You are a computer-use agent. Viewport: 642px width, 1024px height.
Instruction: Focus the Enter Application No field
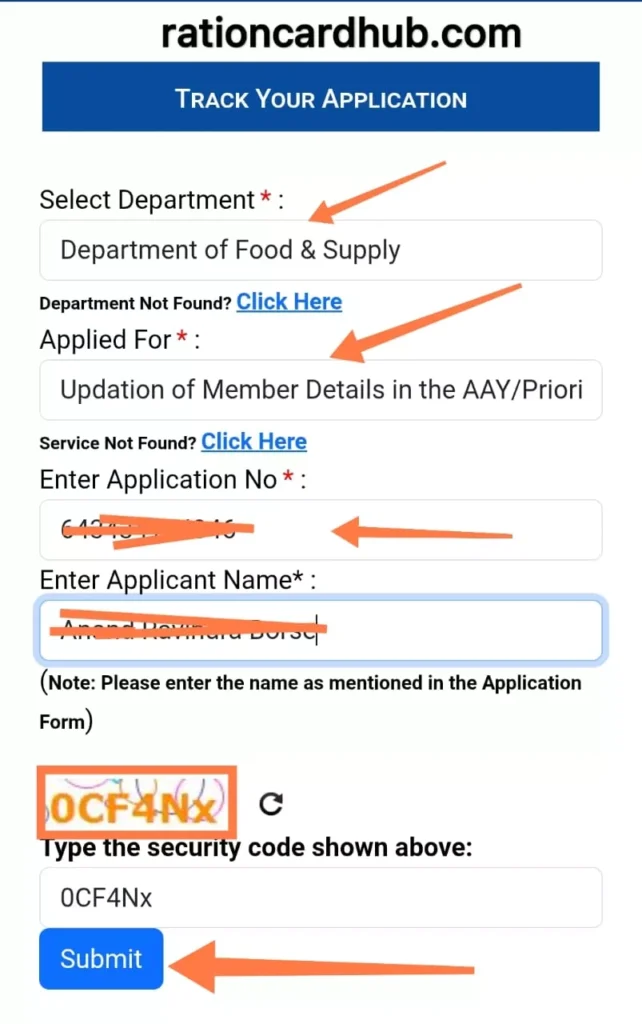(320, 530)
